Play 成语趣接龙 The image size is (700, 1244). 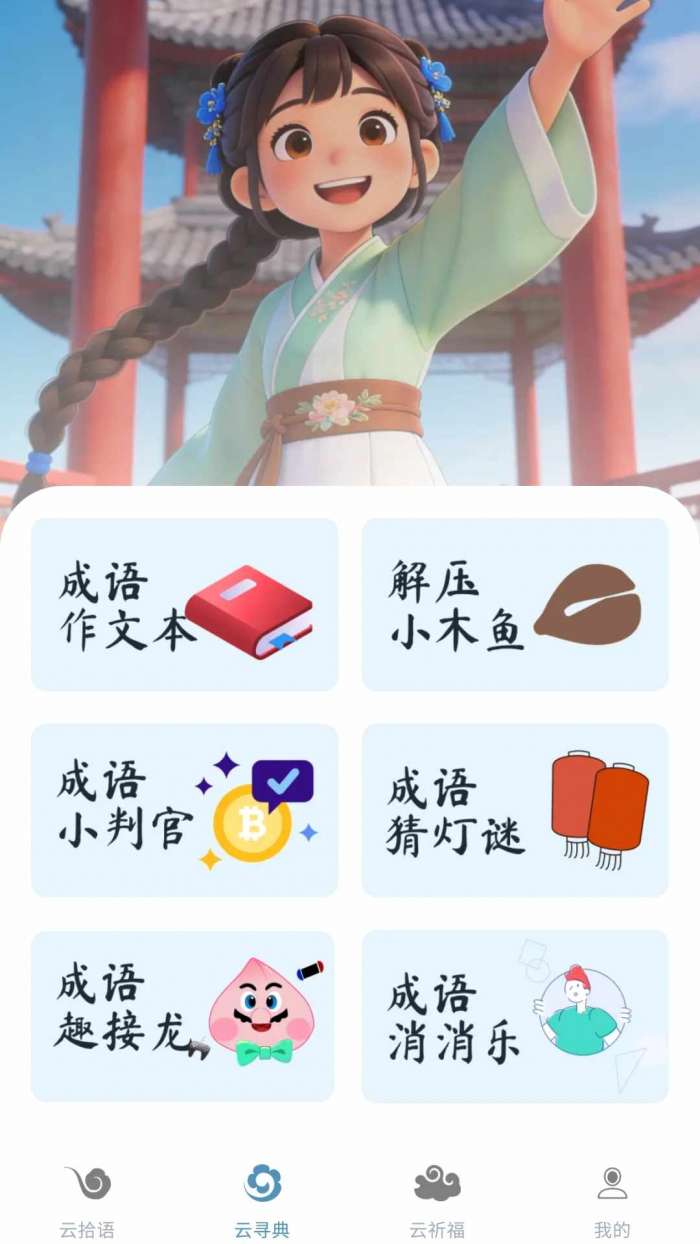tap(184, 1016)
